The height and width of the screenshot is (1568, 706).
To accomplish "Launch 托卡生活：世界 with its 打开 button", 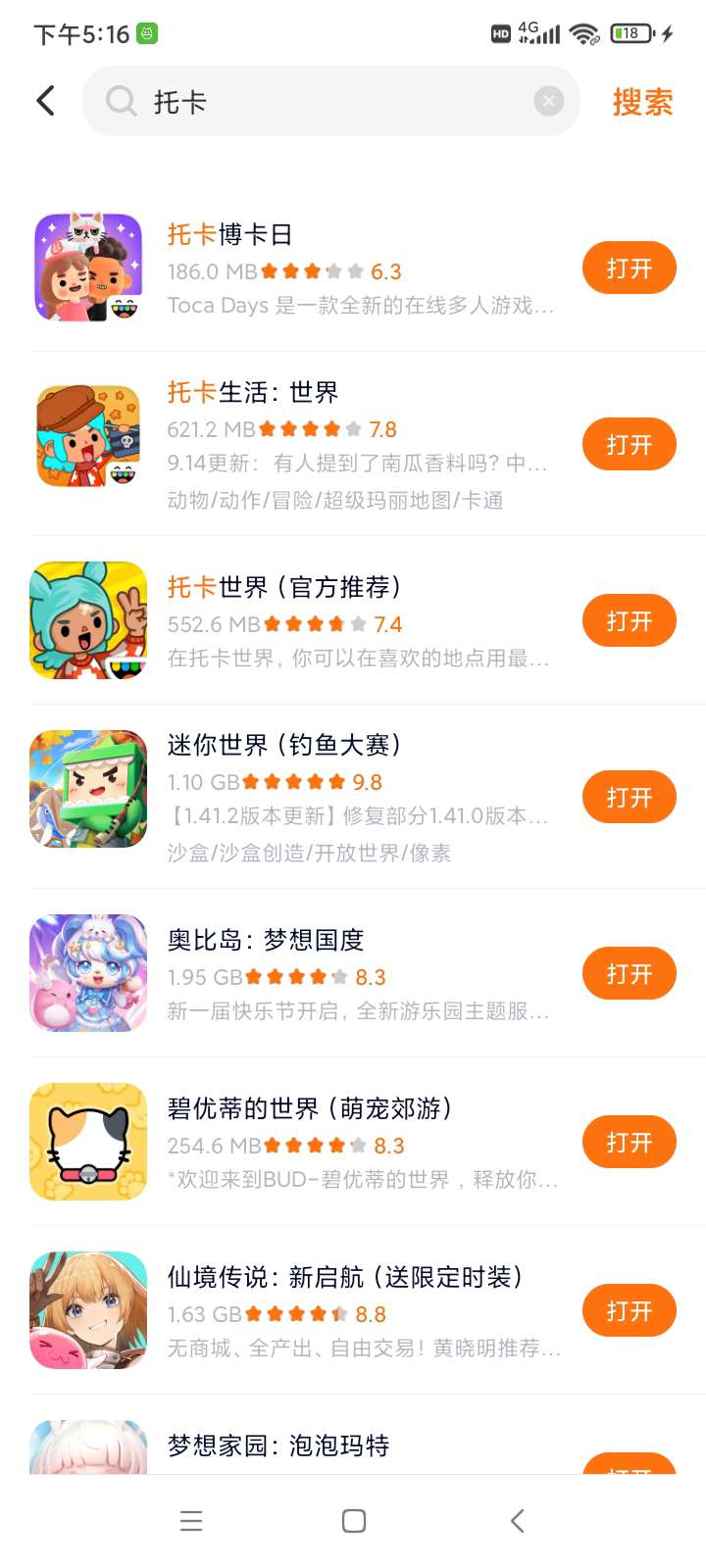I will tap(629, 444).
